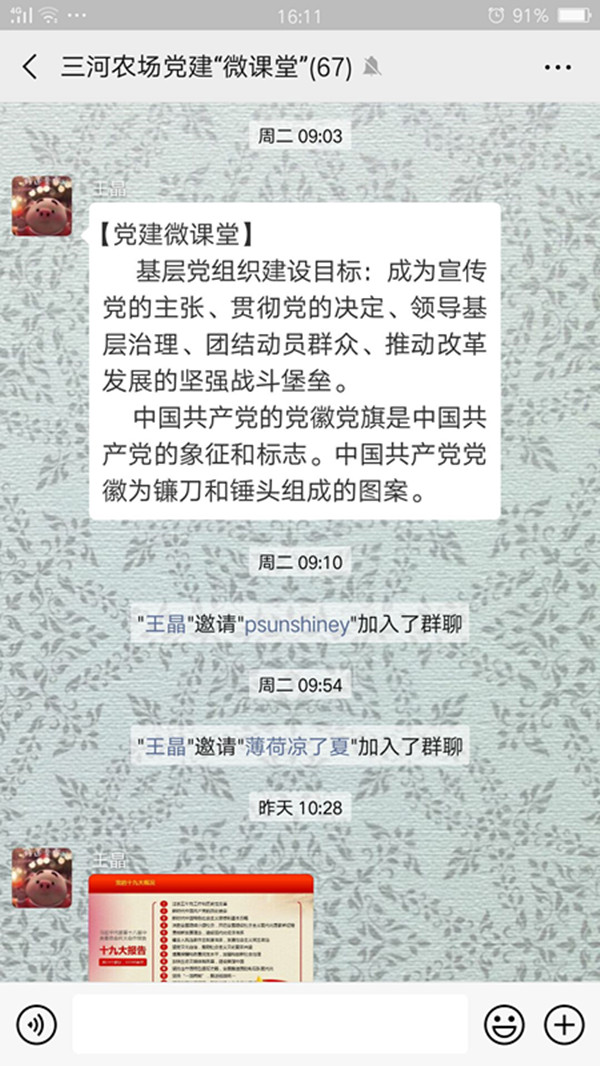This screenshot has height=1066, width=600.
Task: Open the plus attachments menu
Action: 563,1025
